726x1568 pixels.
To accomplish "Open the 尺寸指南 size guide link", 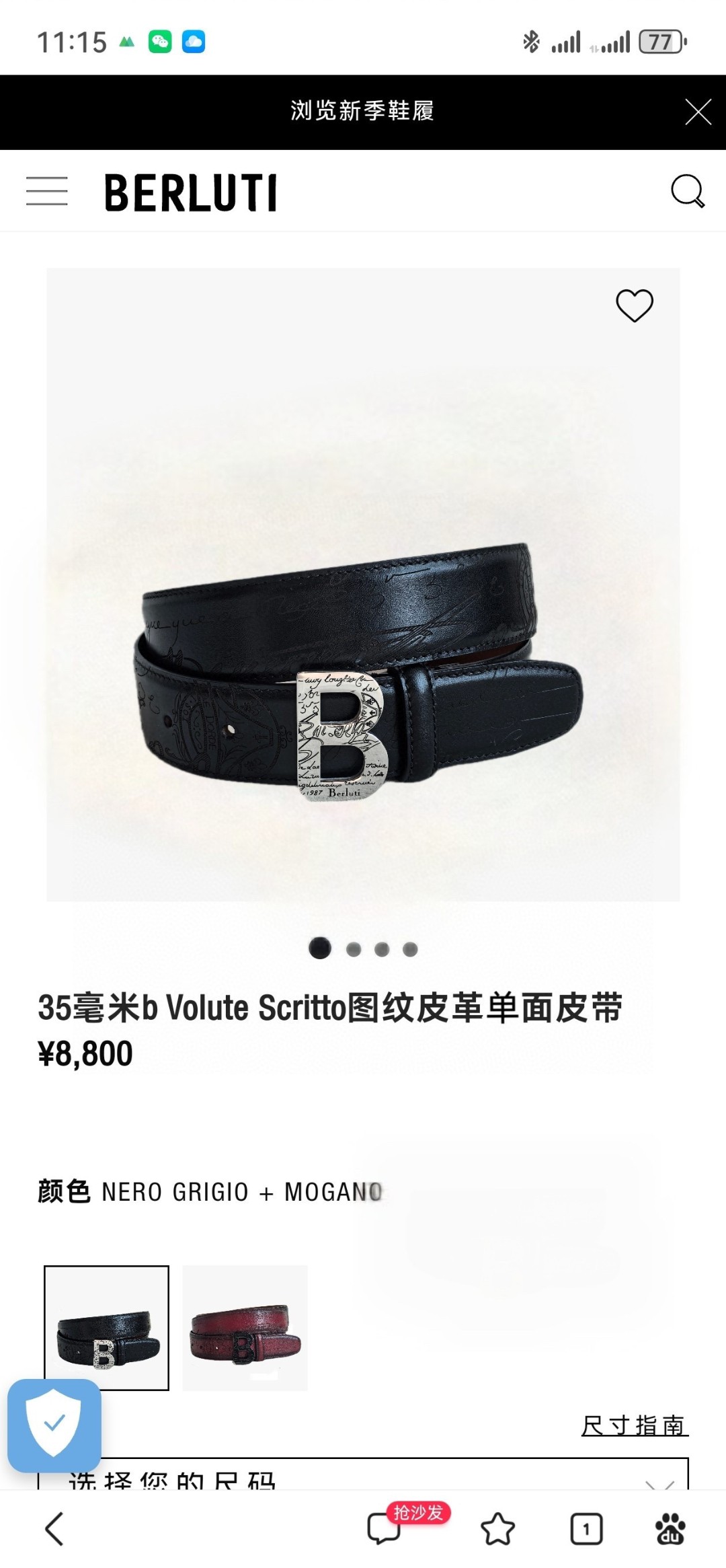I will (x=634, y=1425).
